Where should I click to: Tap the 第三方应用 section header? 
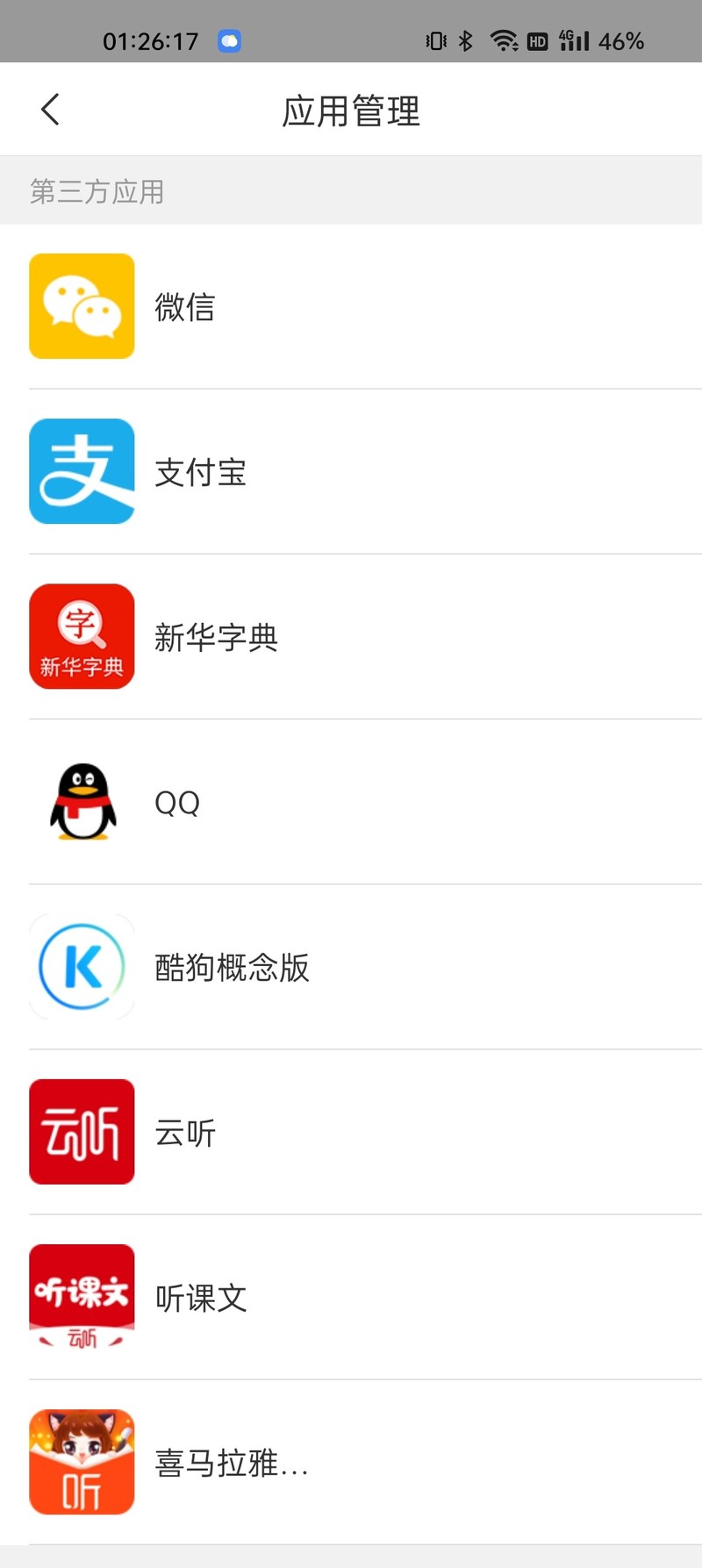(x=98, y=191)
